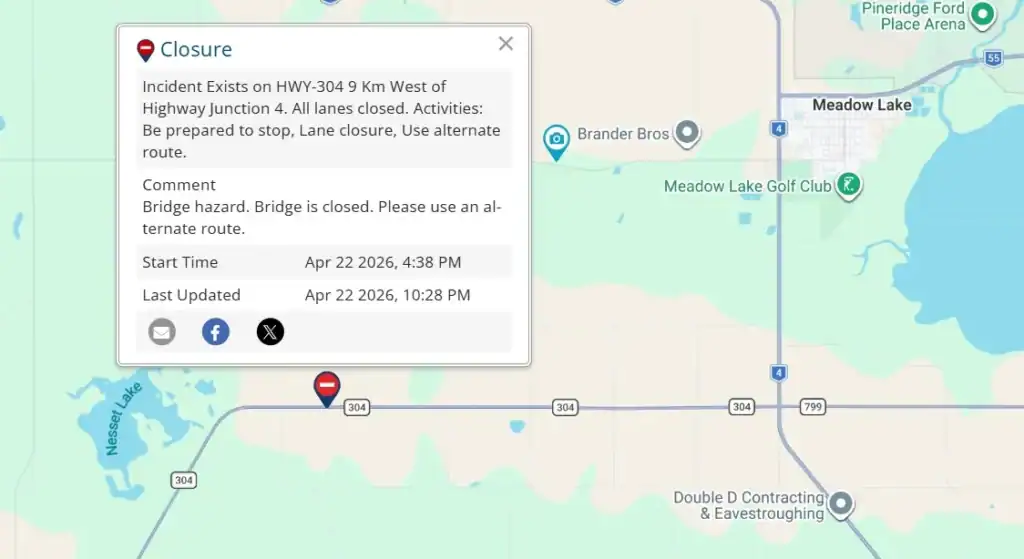
Task: Open the traffic camera marker
Action: 556,140
